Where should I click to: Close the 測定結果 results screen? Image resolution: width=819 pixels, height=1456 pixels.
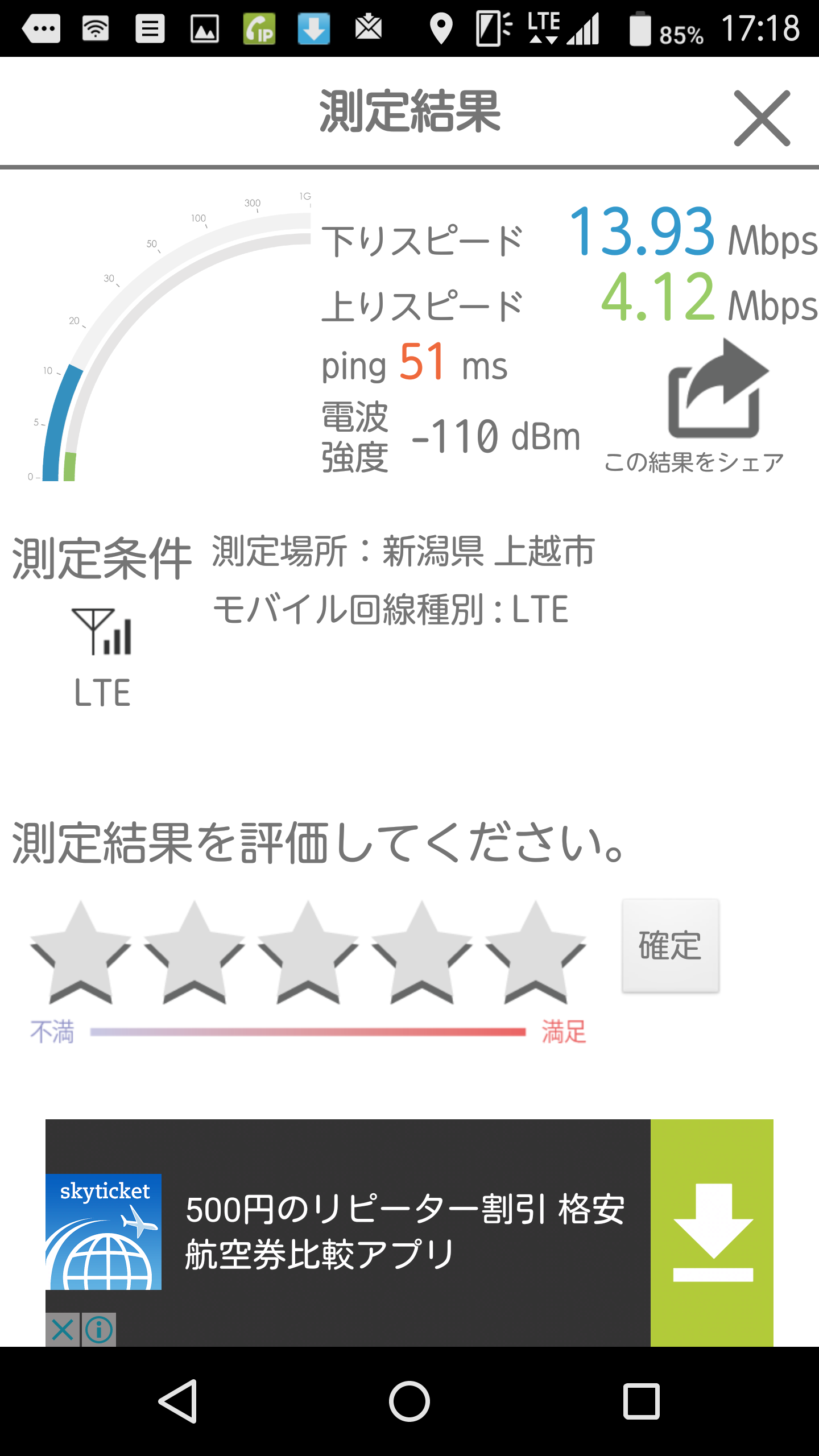coord(762,118)
